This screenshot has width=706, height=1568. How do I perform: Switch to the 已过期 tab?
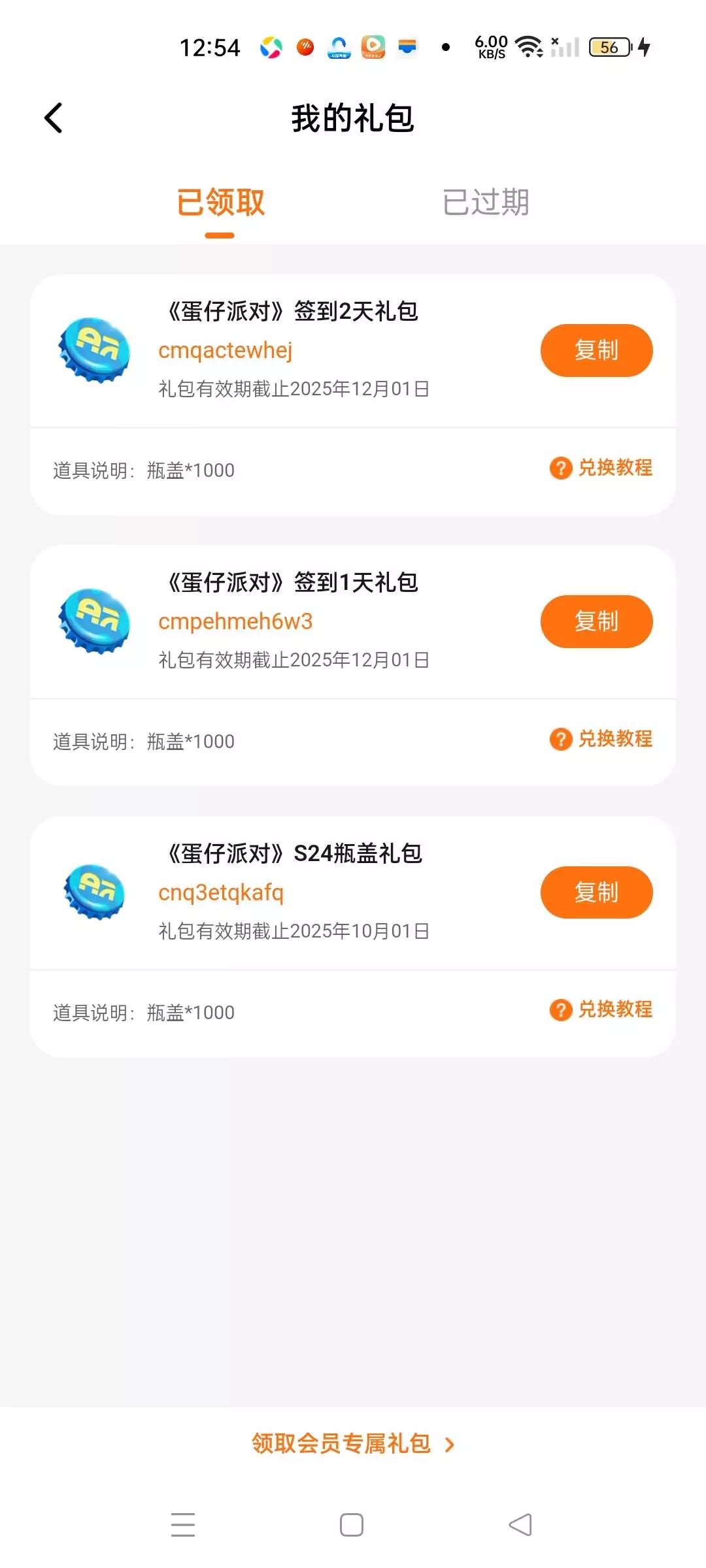[486, 202]
